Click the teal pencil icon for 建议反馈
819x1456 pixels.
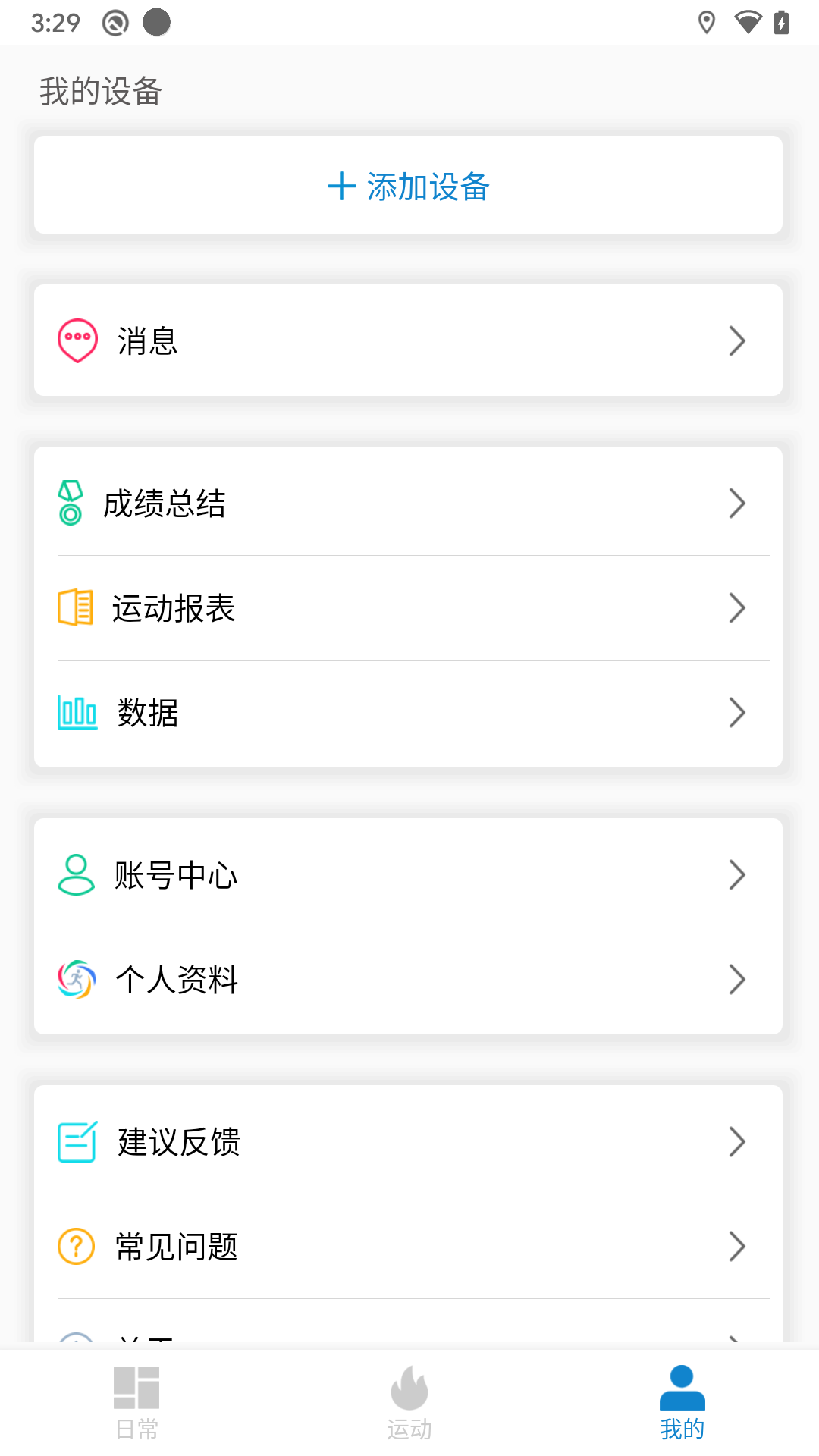coord(76,1141)
